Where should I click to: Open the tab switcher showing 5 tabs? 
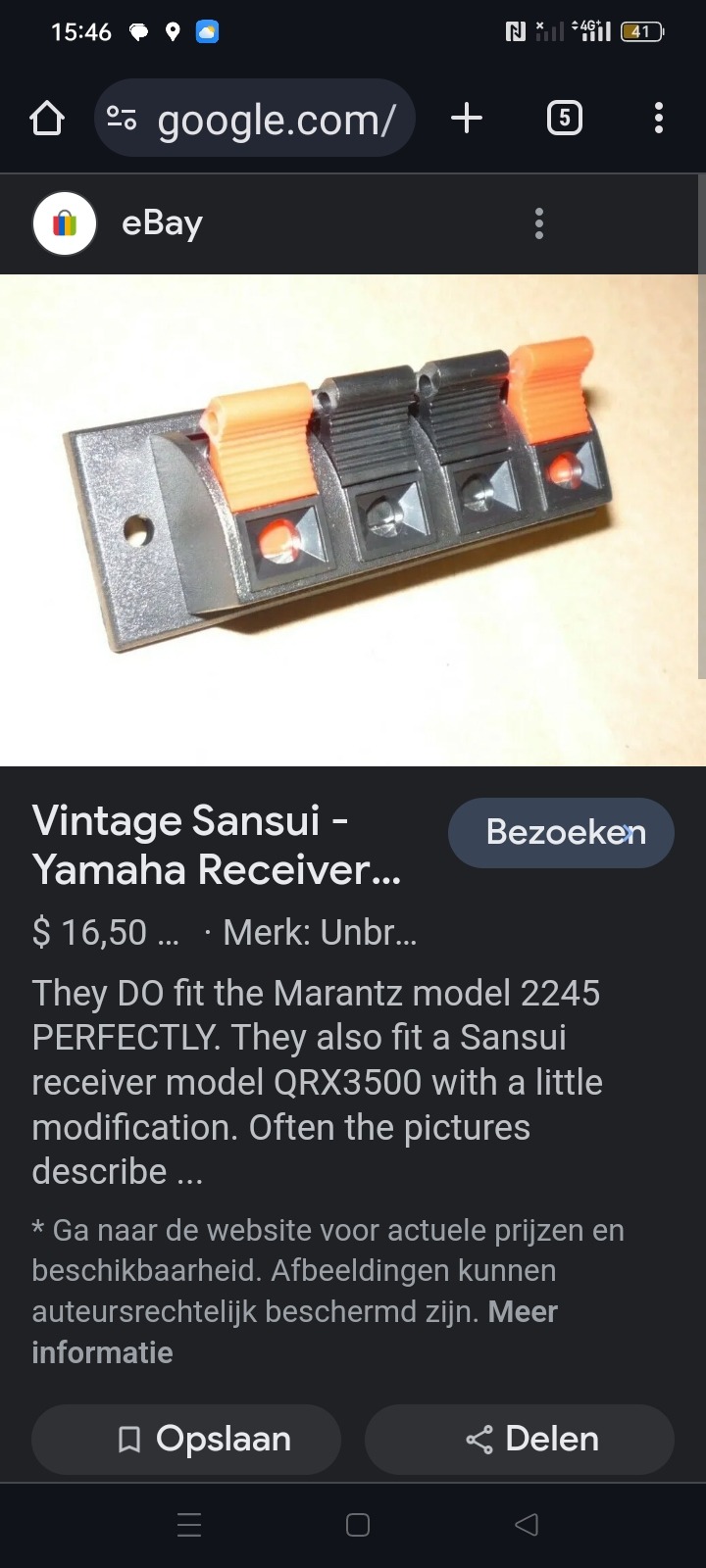click(564, 119)
